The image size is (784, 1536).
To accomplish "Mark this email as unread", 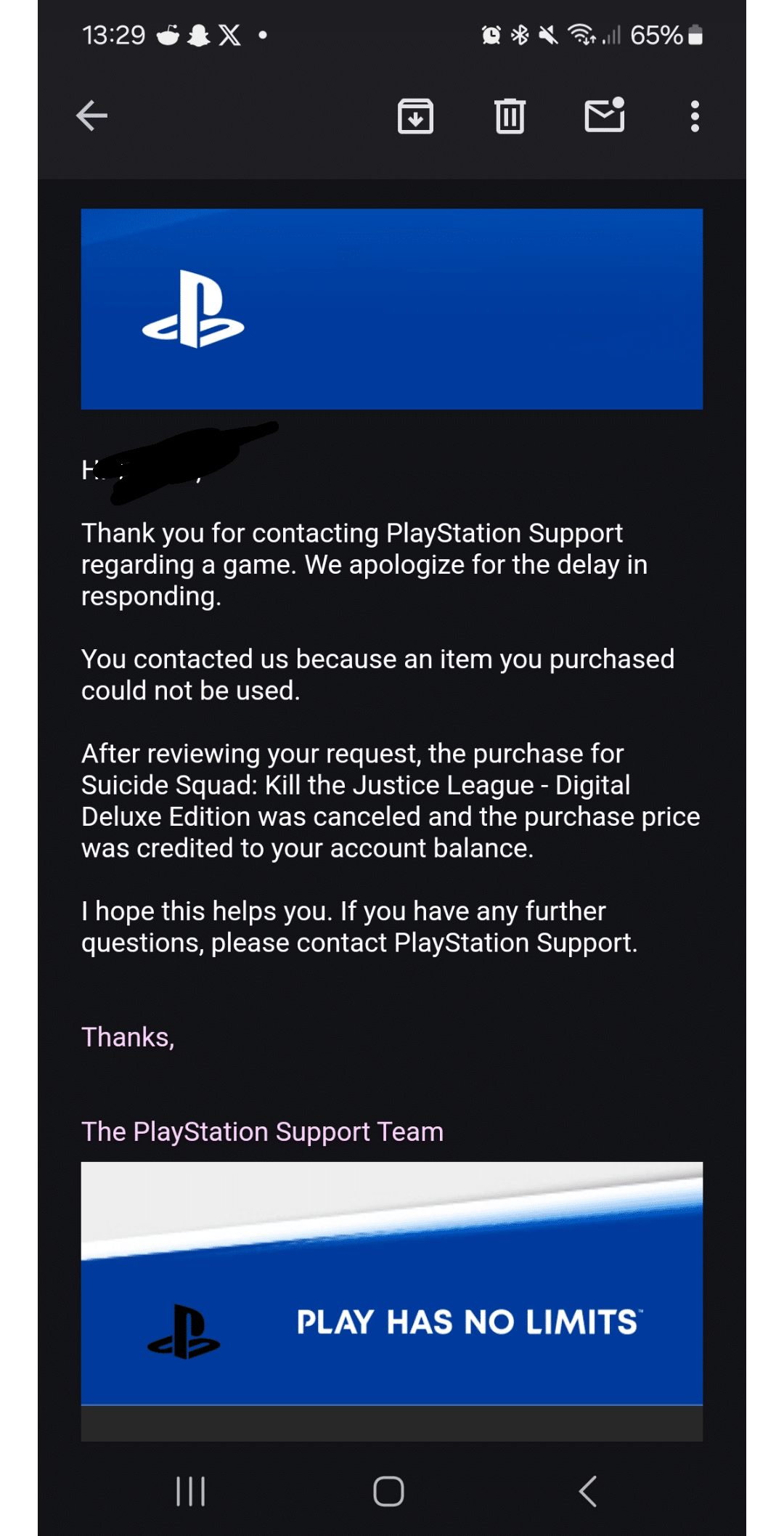I will click(605, 115).
